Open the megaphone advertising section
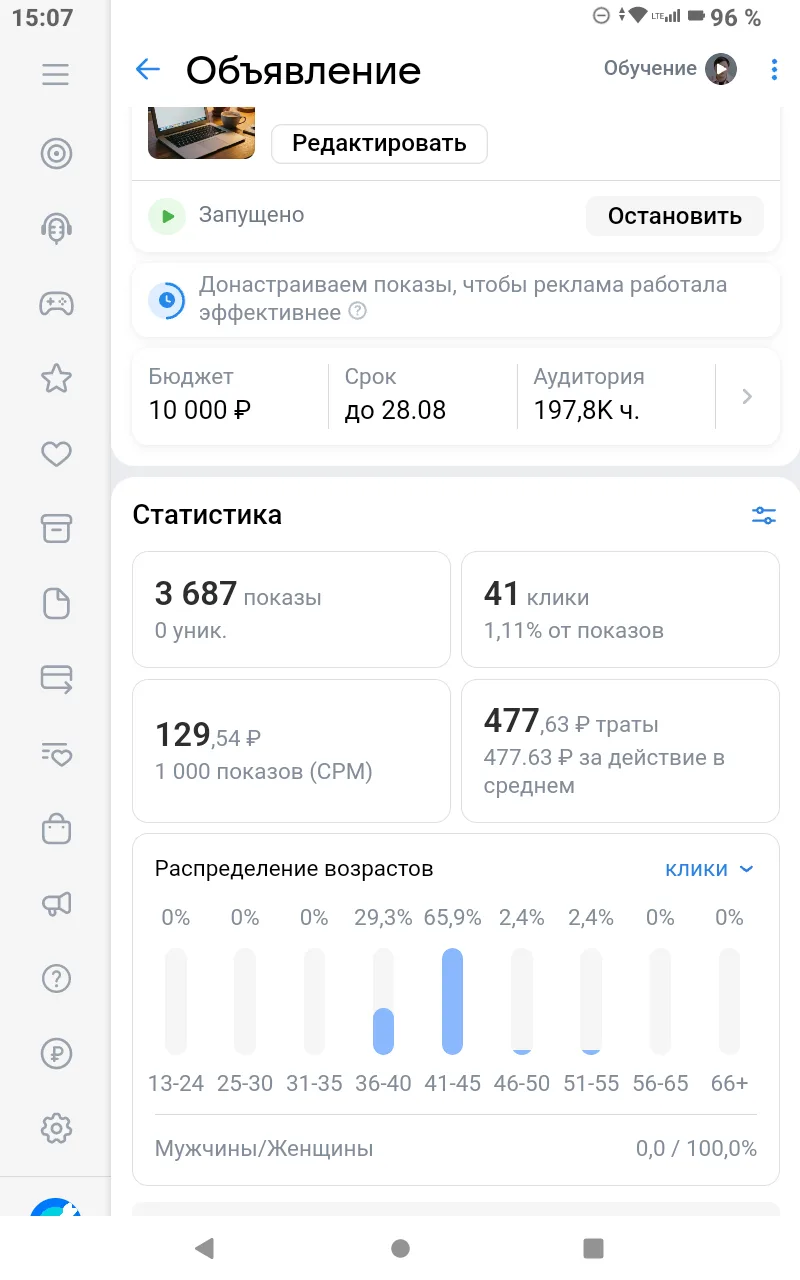The image size is (800, 1280). (56, 904)
